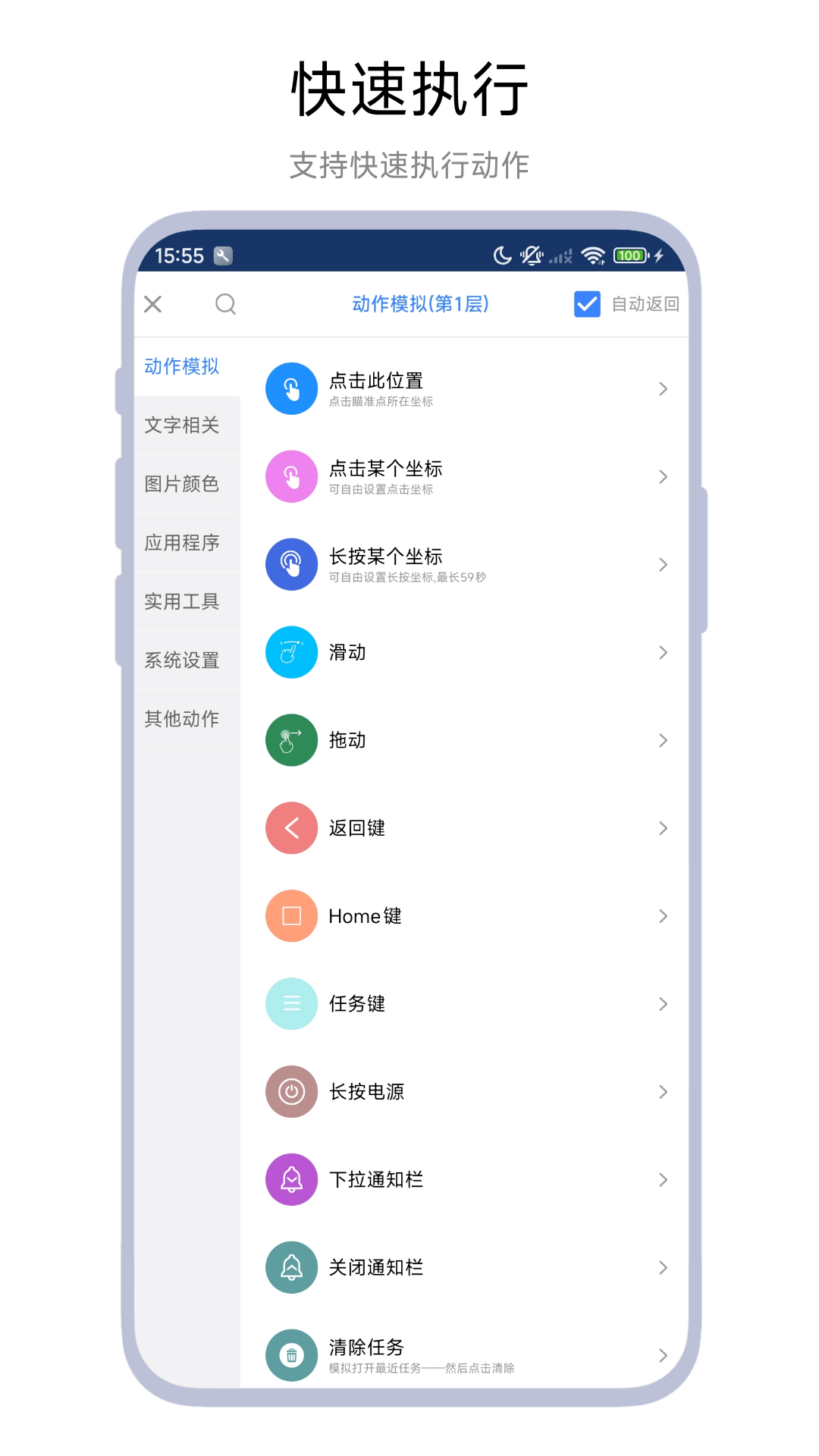Viewport: 819px width, 1456px height.
Task: Select the 下拉通知栏 notification bell icon
Action: point(291,1180)
